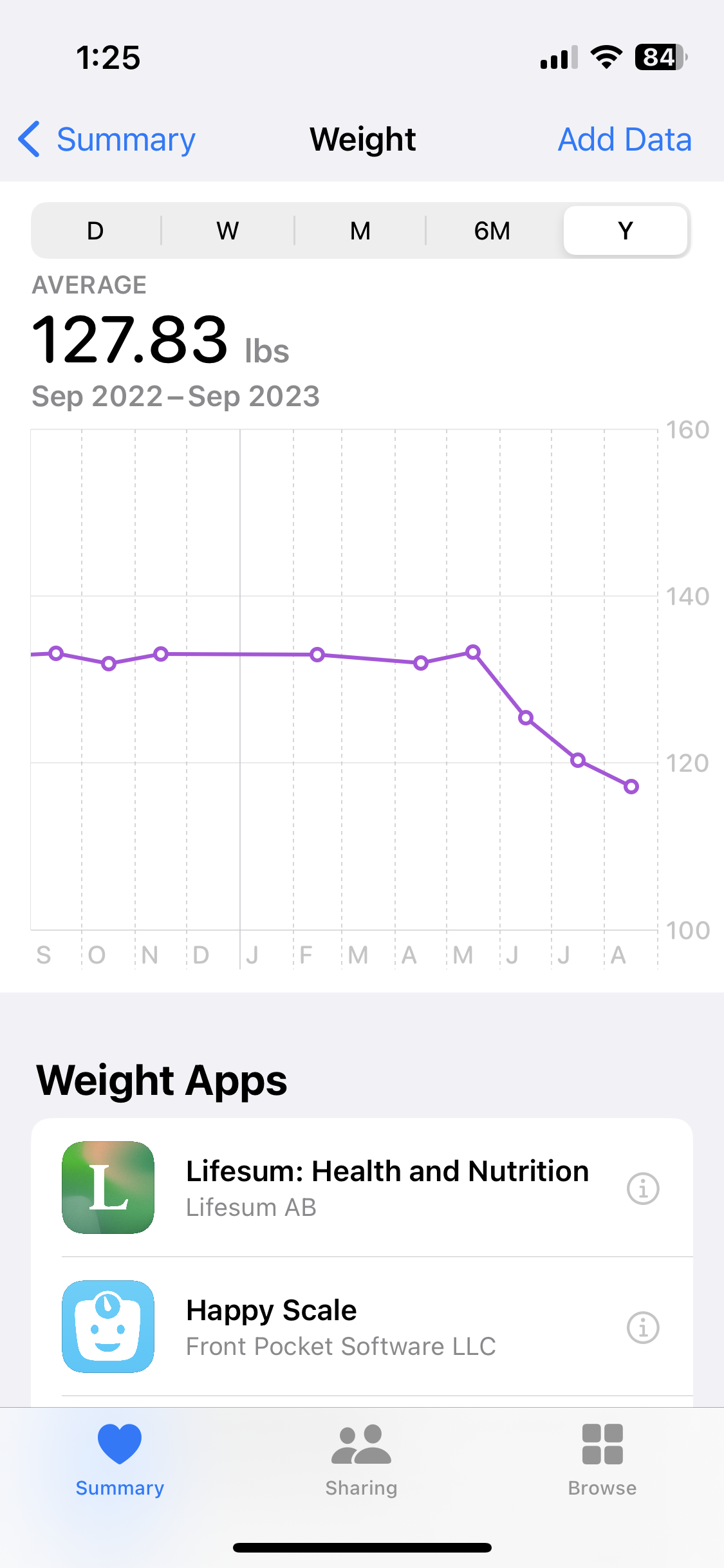The width and height of the screenshot is (724, 1568).
Task: Go back to Summary
Action: (x=107, y=140)
